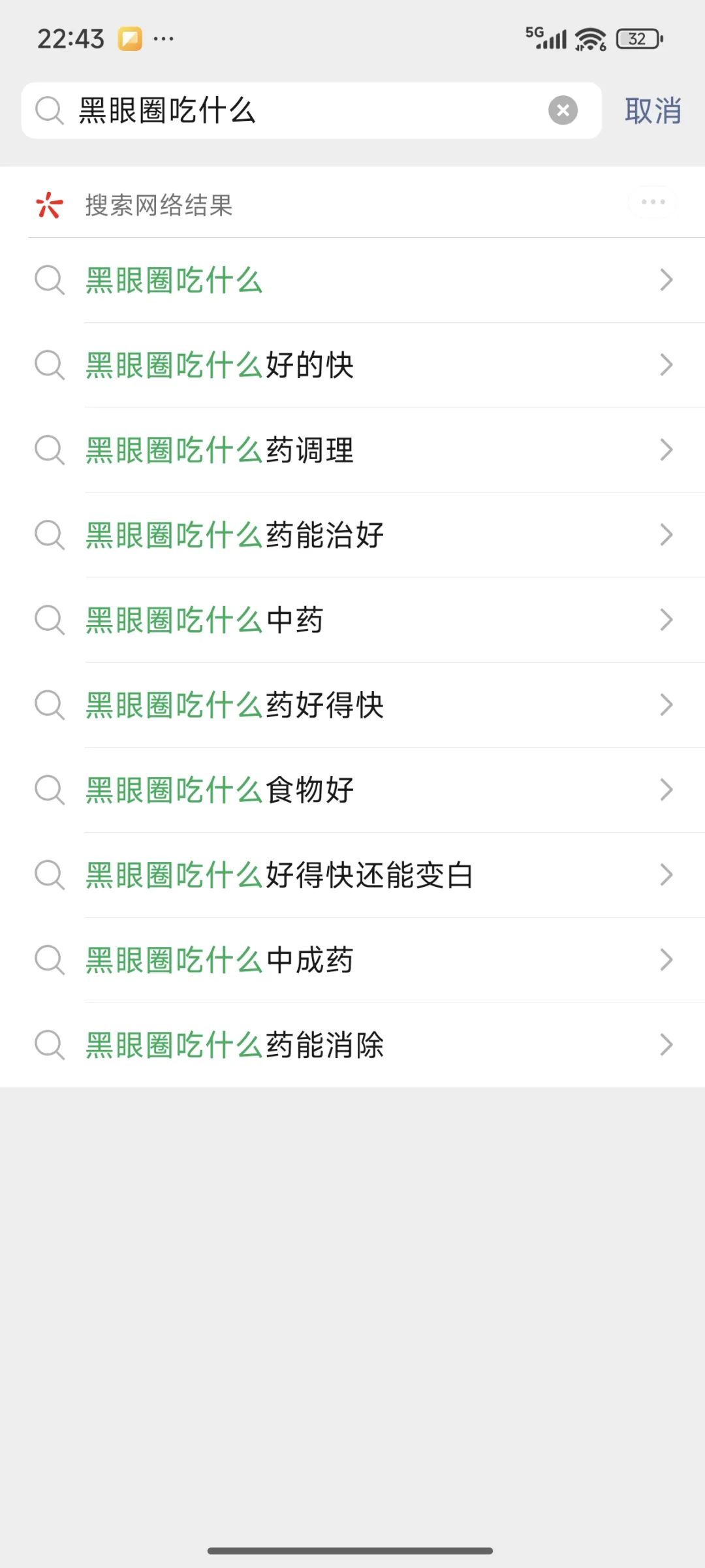Click the magnifier icon beside 黑眼圈吃什么食物好
705x1568 pixels.
(x=49, y=790)
